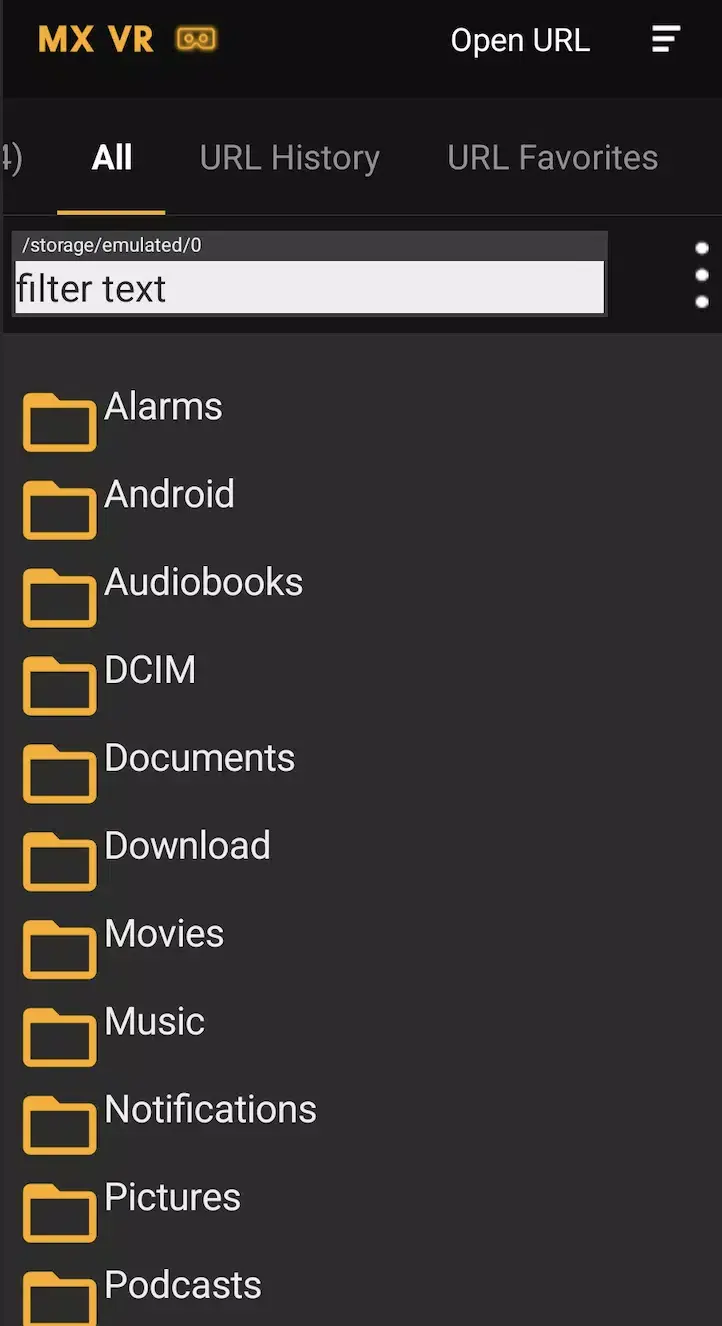Open the sort options icon top right
Screen dimensions: 722x1326
(665, 39)
